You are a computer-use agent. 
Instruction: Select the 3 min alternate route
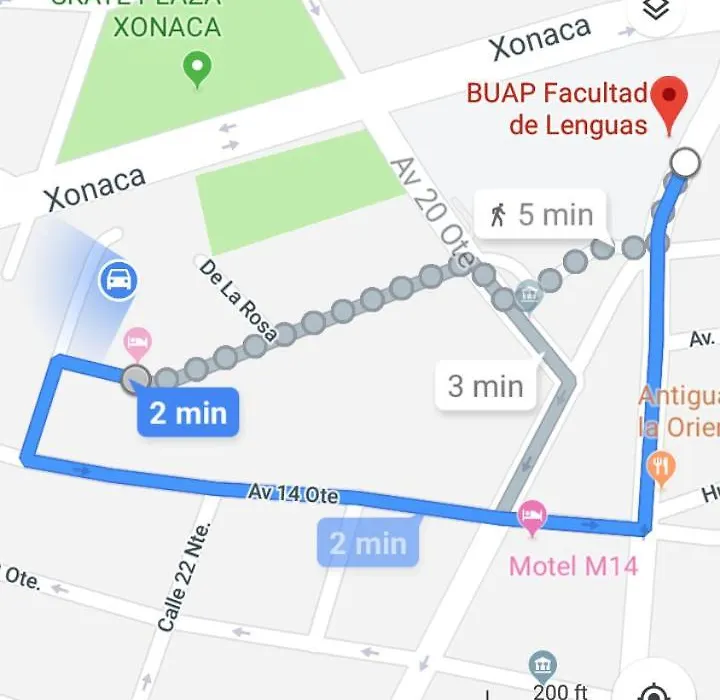pos(485,385)
